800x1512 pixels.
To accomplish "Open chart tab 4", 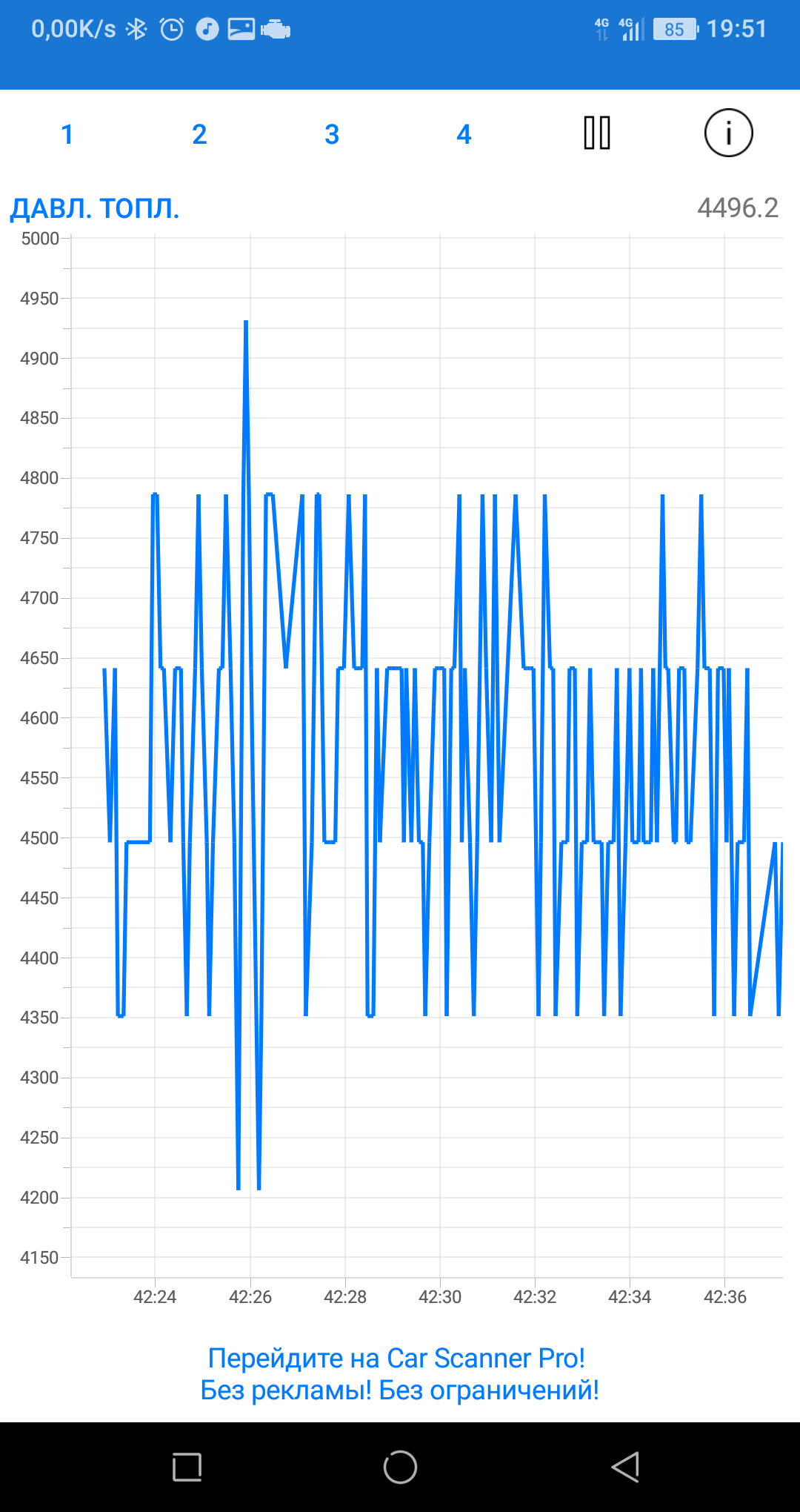I will coord(464,134).
